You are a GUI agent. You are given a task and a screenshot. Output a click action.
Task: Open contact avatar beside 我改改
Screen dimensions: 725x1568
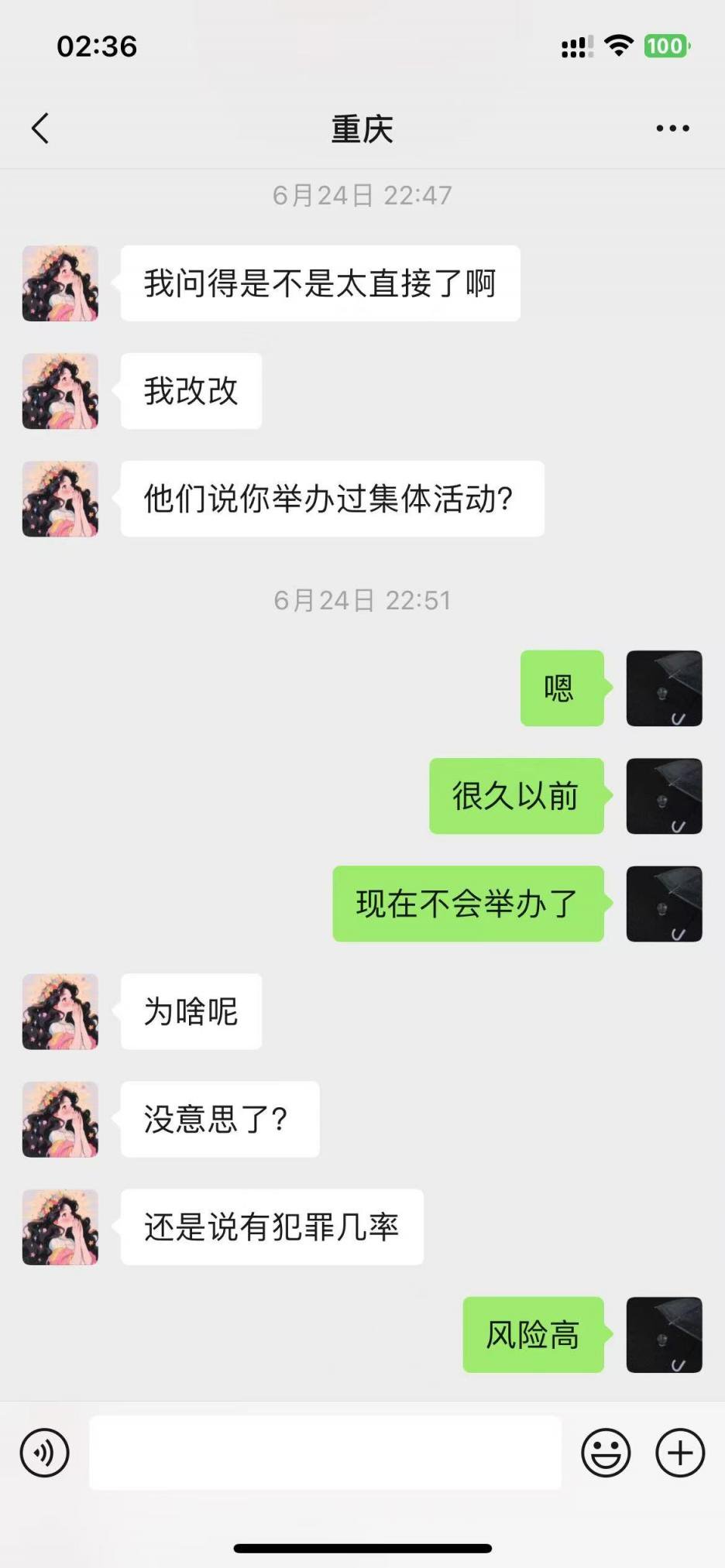[x=60, y=391]
